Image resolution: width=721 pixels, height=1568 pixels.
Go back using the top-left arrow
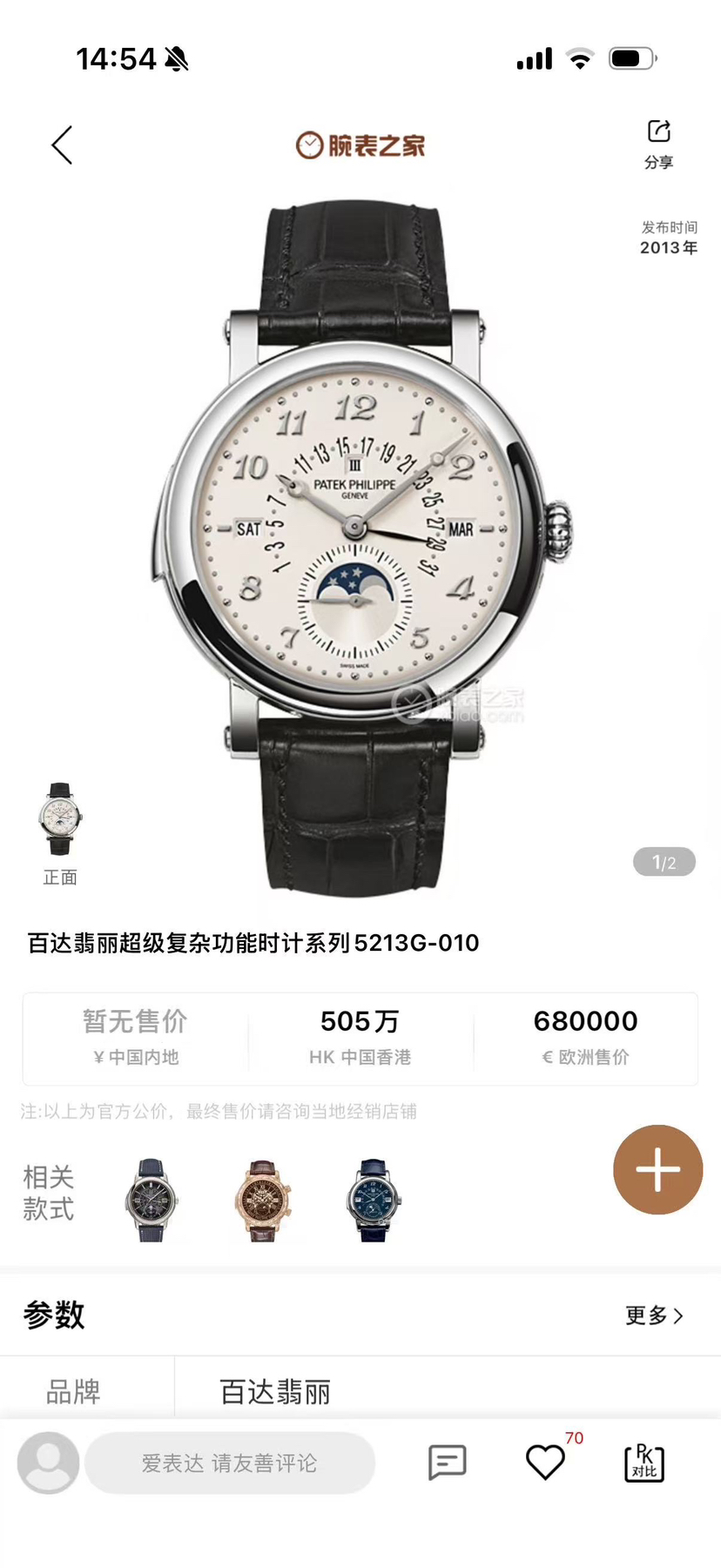click(x=62, y=145)
